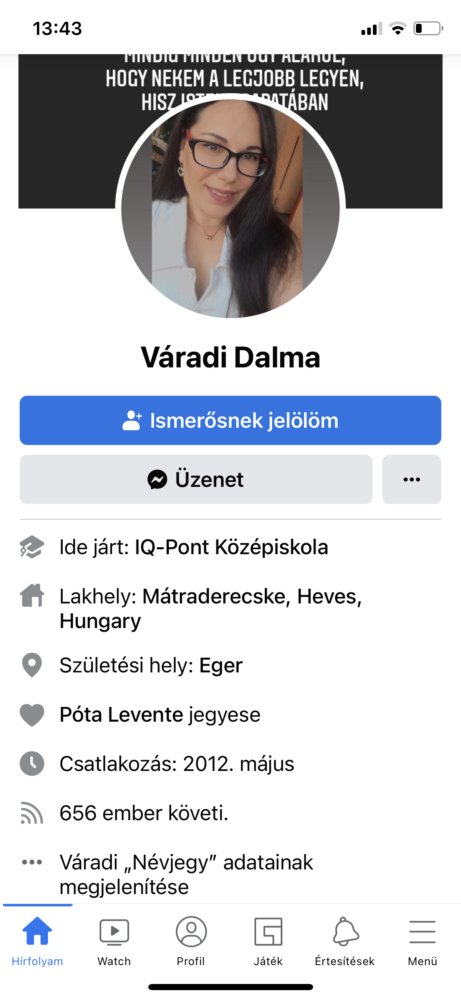Open the Menü tab
Image resolution: width=461 pixels, height=1000 pixels.
point(422,941)
